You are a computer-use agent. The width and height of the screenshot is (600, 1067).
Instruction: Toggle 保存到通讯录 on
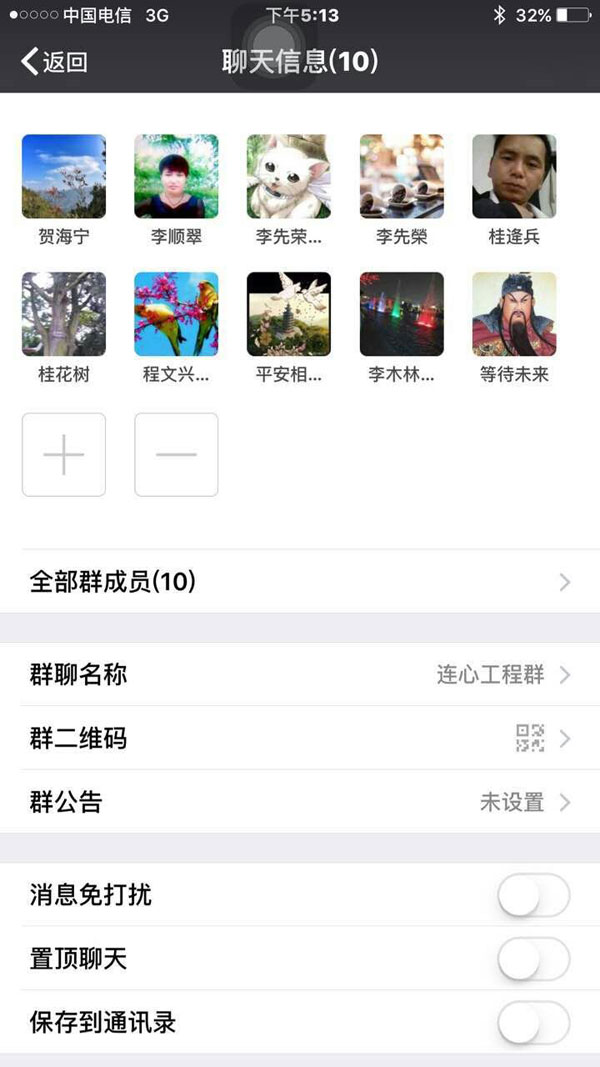(x=533, y=1022)
